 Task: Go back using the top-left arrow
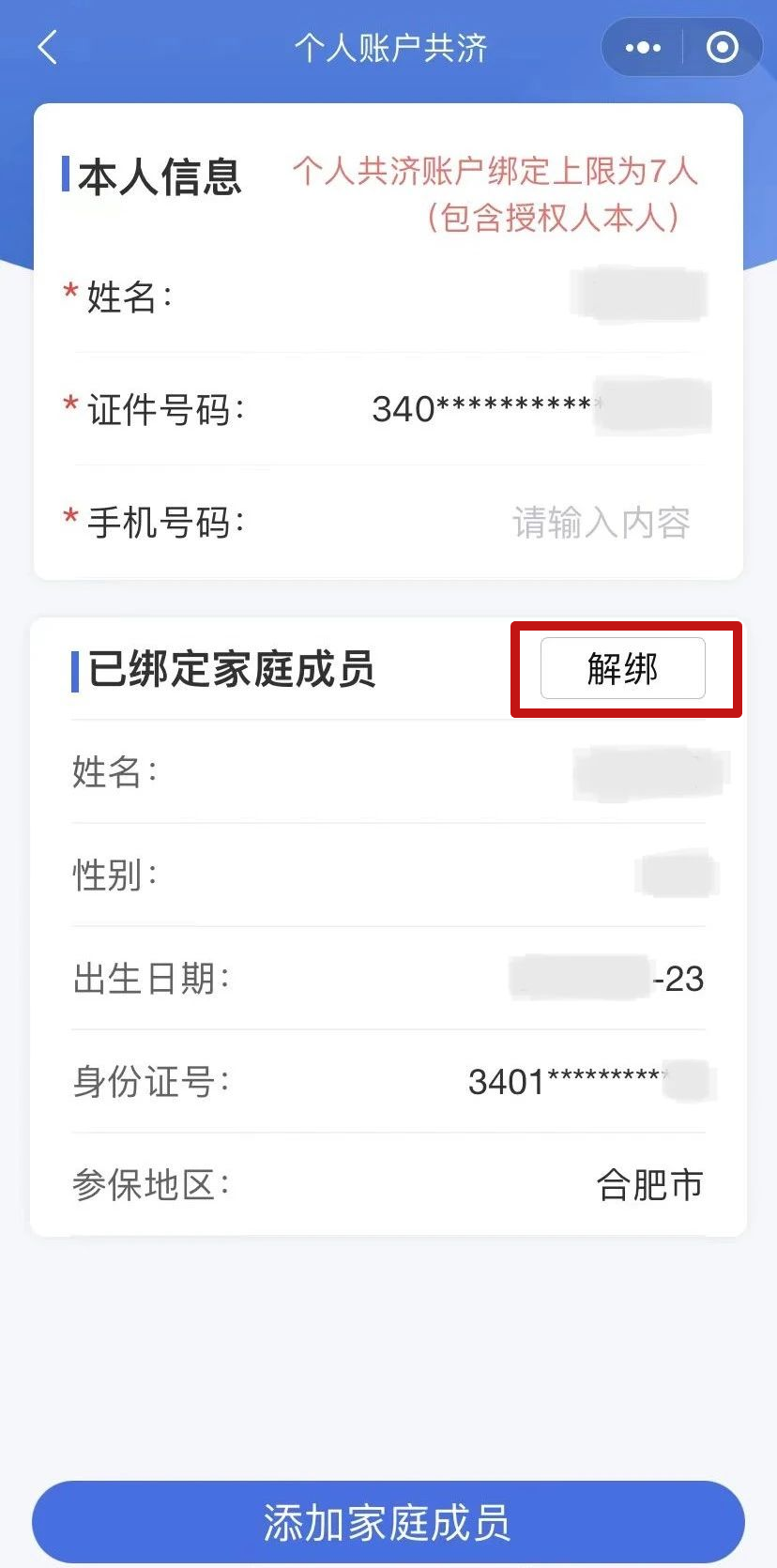[x=49, y=47]
